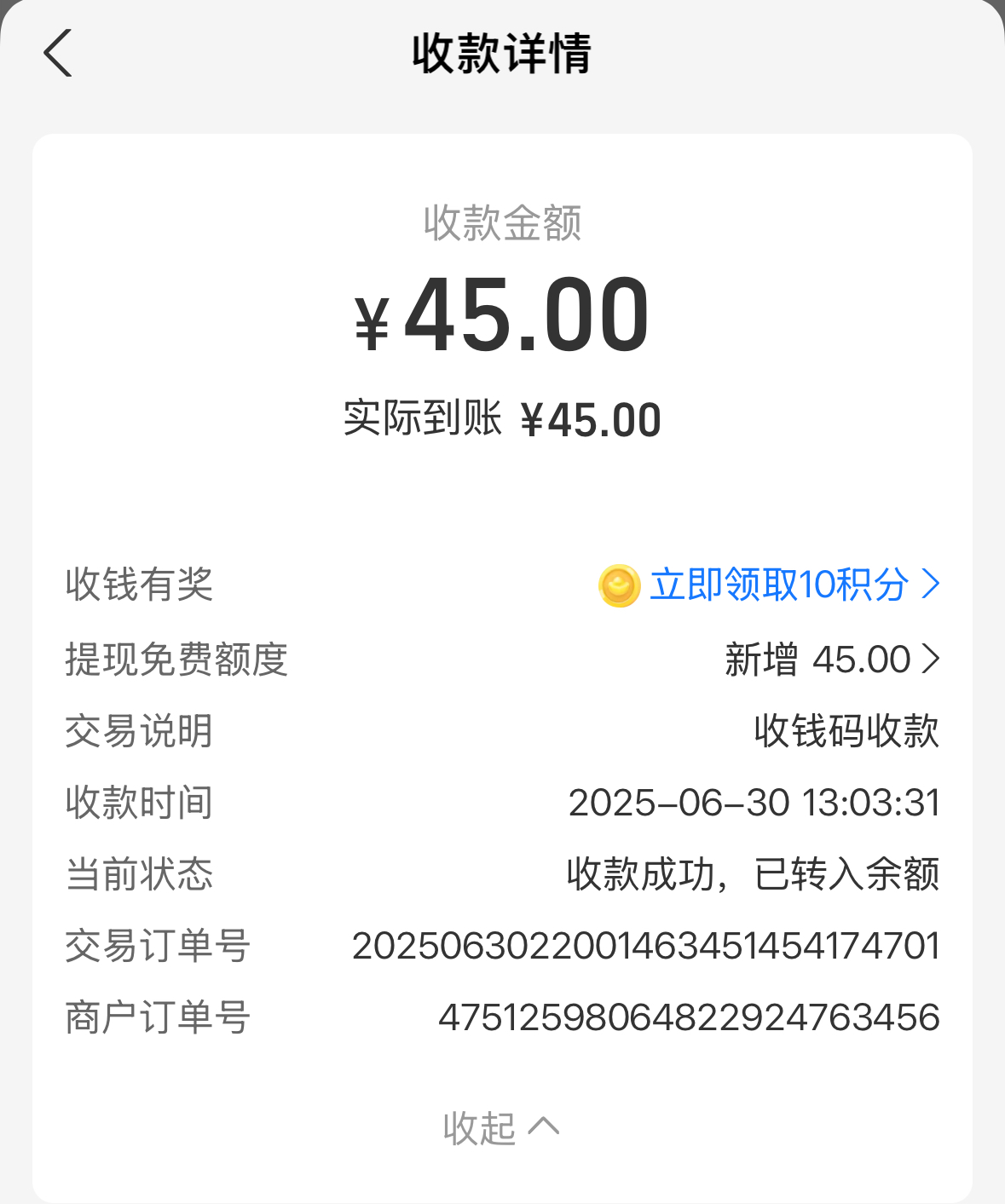Collapse details with 收起

501,1128
